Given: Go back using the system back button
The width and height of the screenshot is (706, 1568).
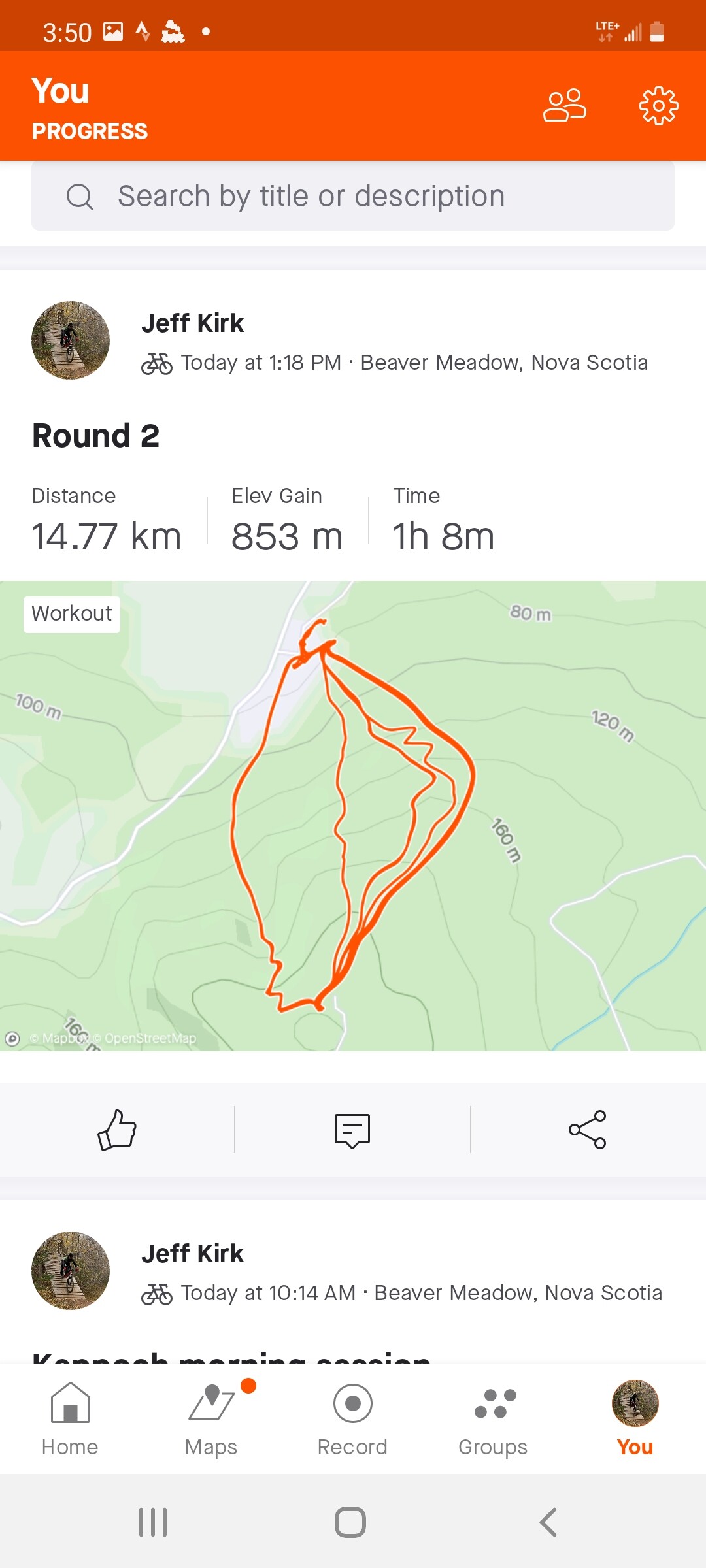Looking at the screenshot, I should click(548, 1522).
